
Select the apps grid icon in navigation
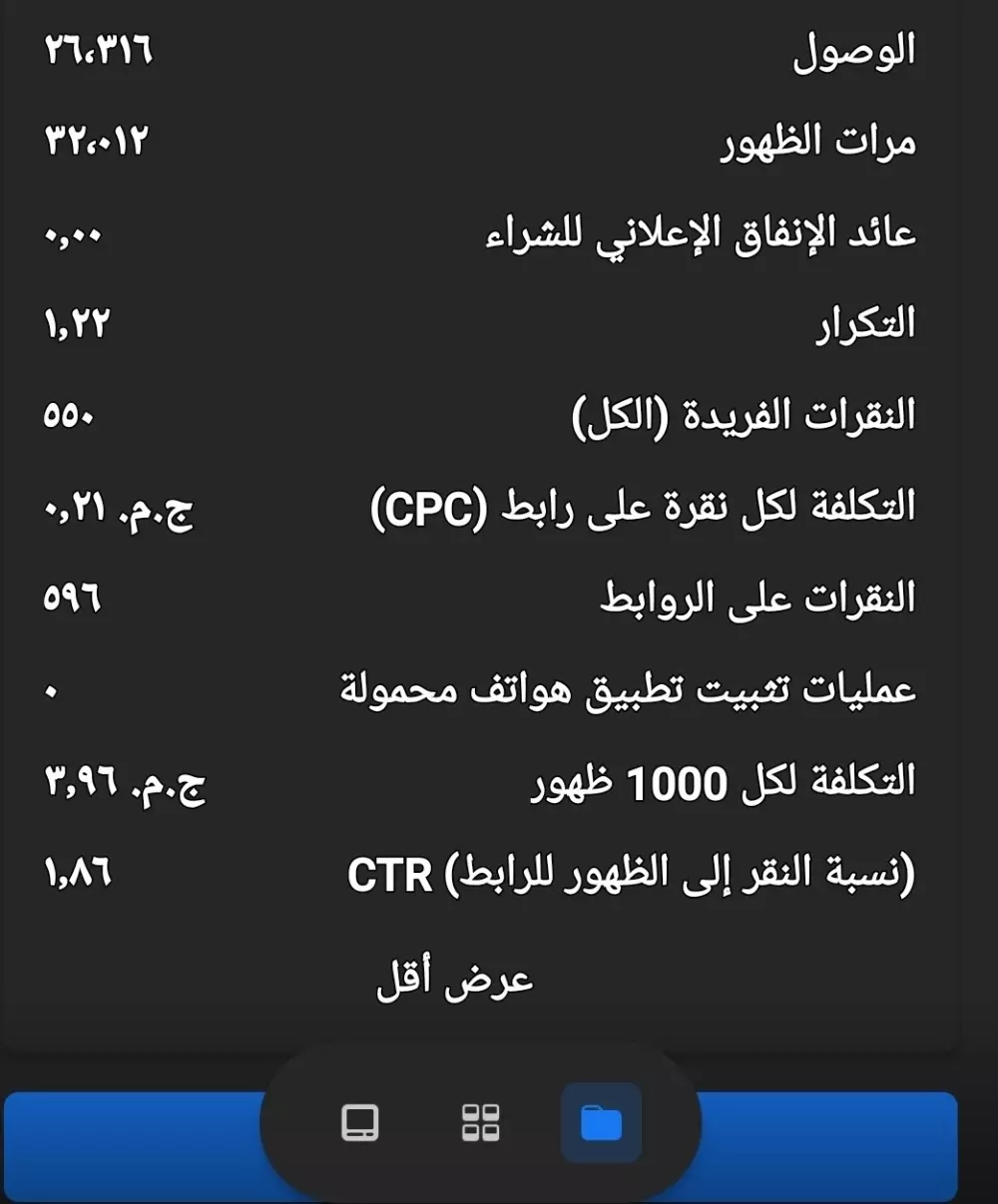coord(479,1120)
